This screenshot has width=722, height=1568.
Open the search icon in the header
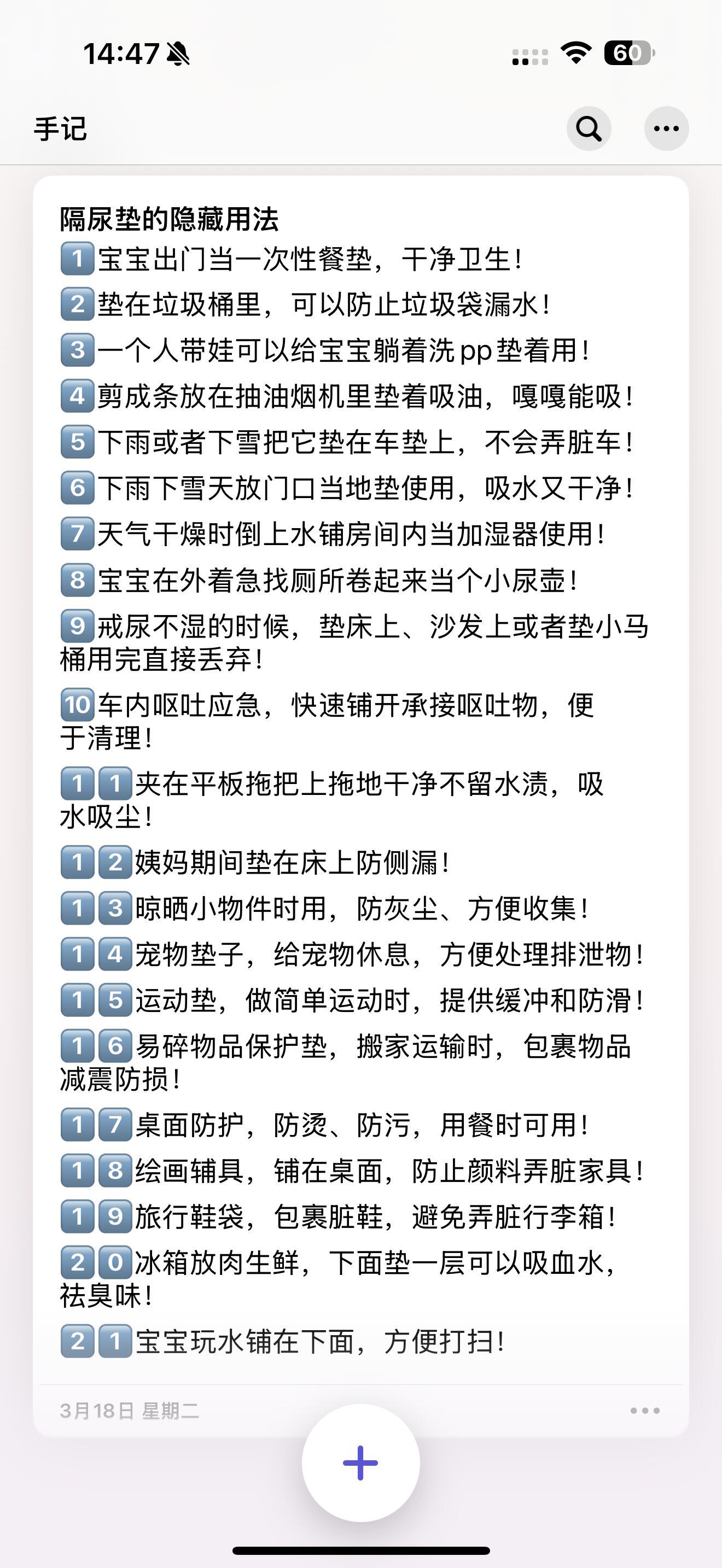(x=589, y=128)
